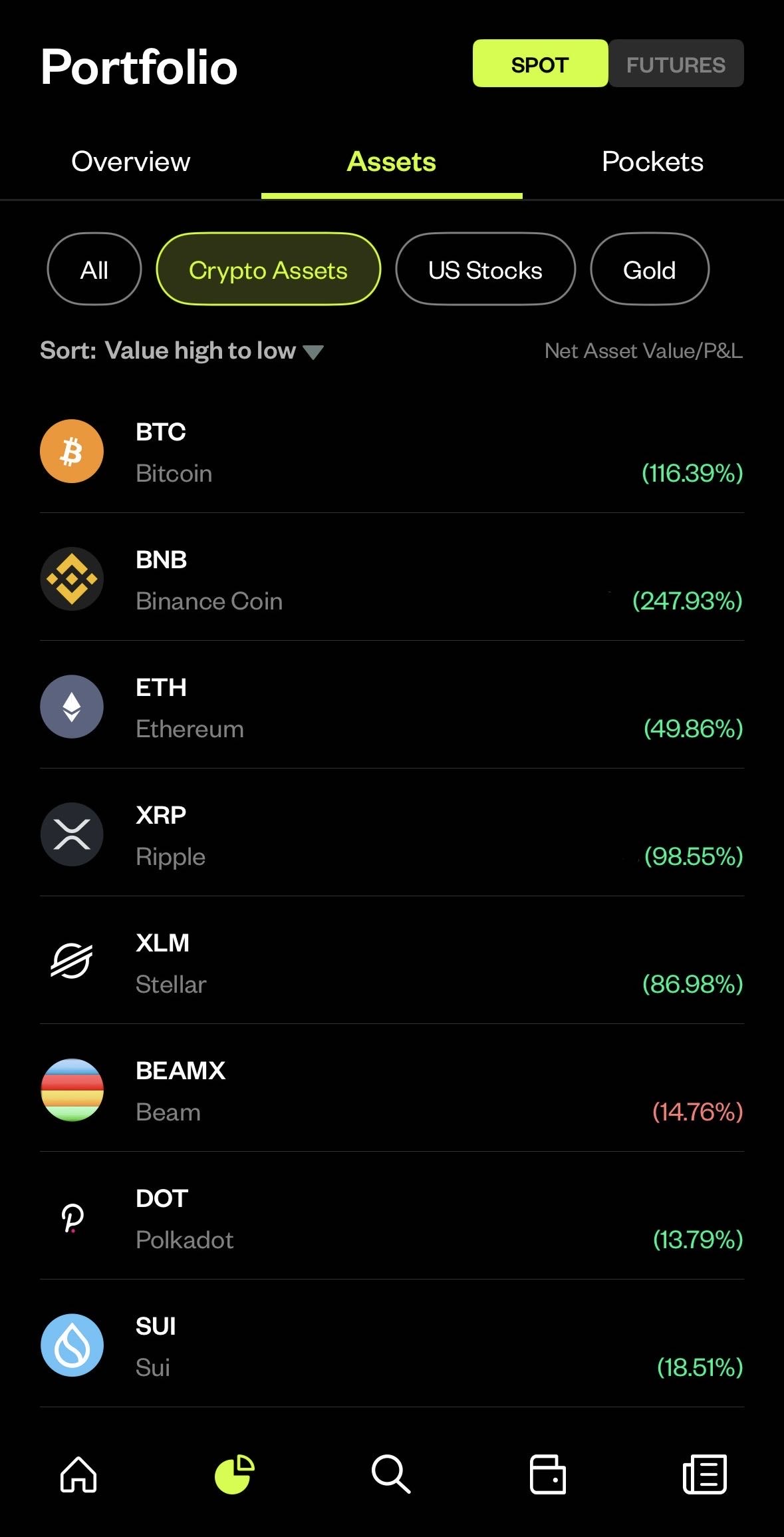784x1537 pixels.
Task: Open the DOT Polkadot asset
Action: click(x=391, y=1218)
